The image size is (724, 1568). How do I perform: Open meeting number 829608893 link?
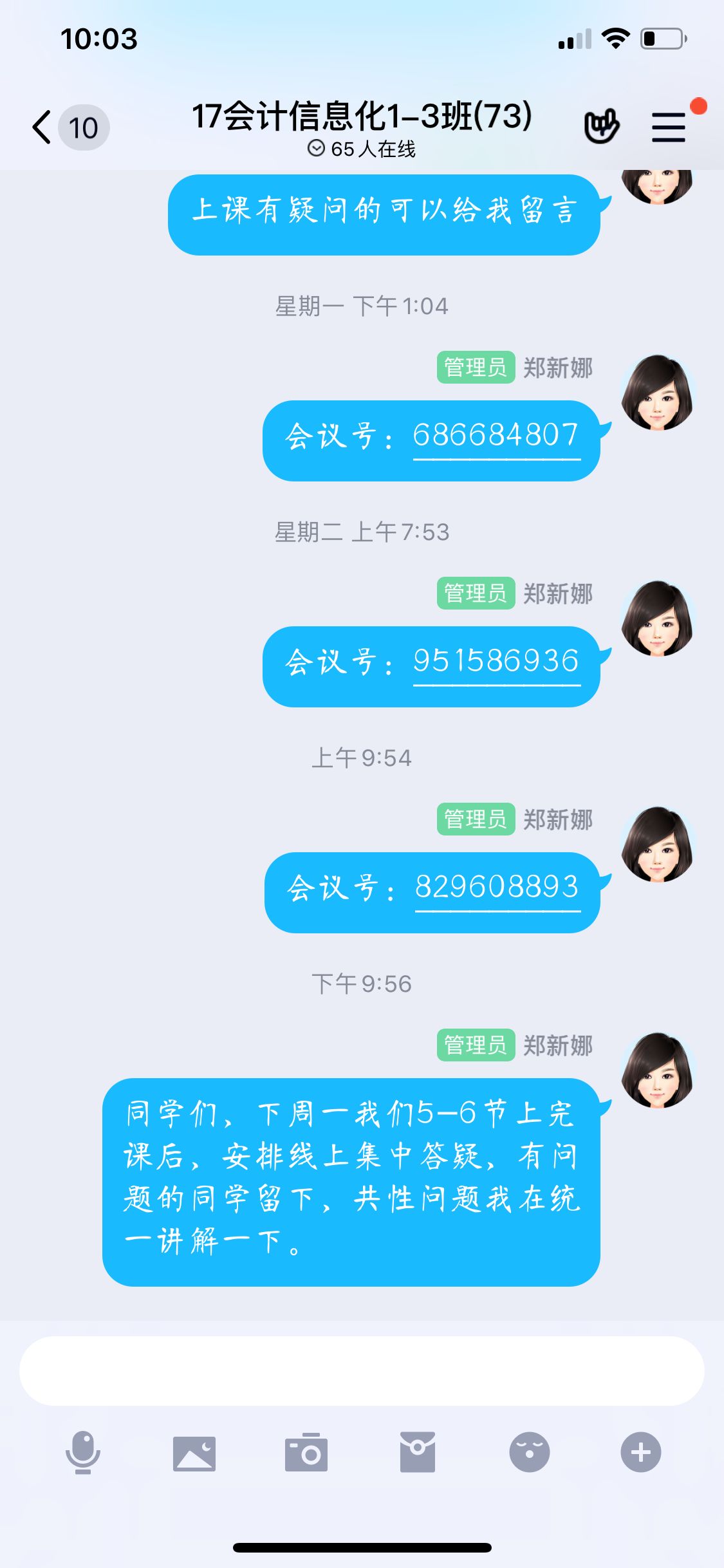pyautogui.click(x=497, y=887)
